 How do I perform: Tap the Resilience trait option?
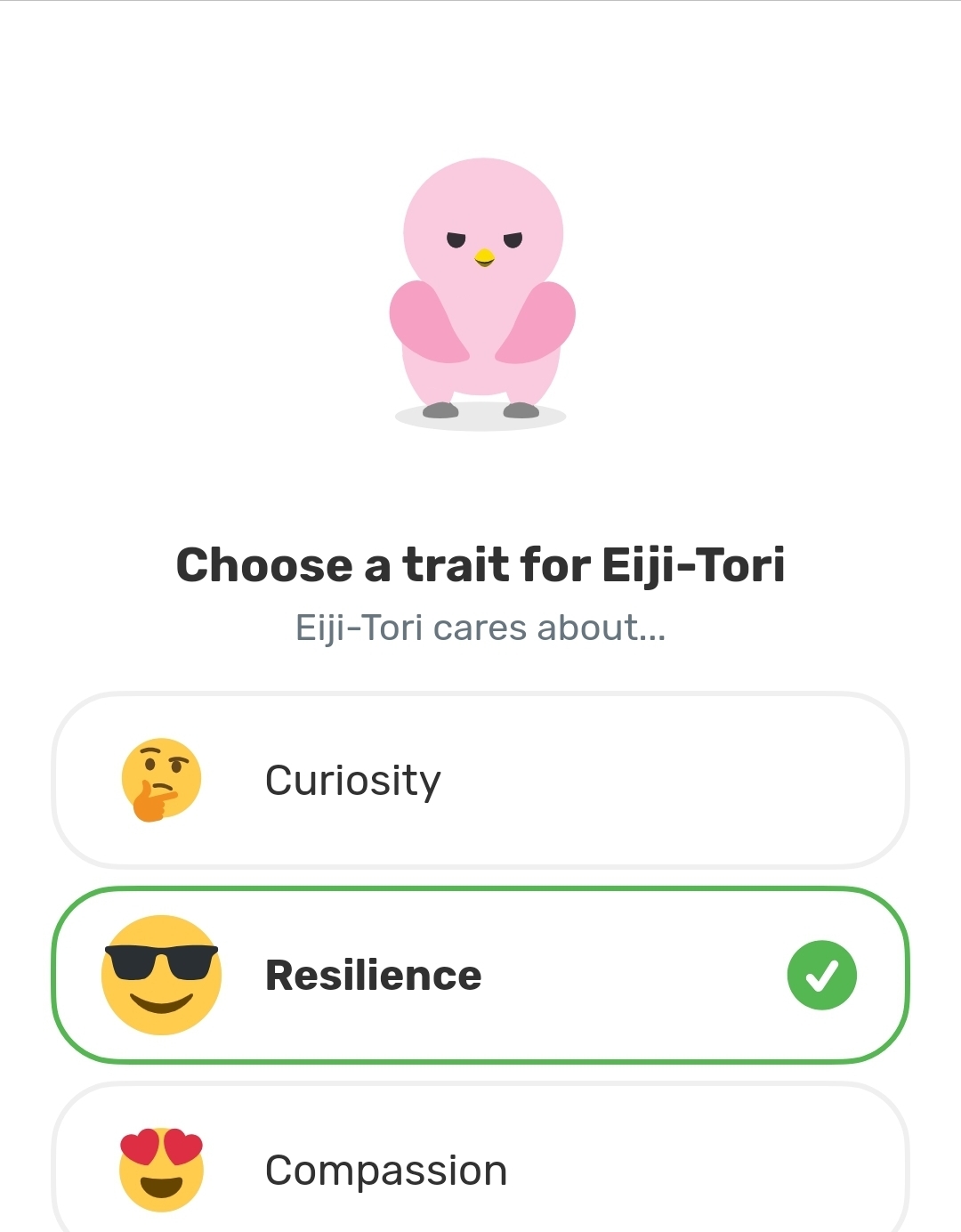click(x=480, y=975)
